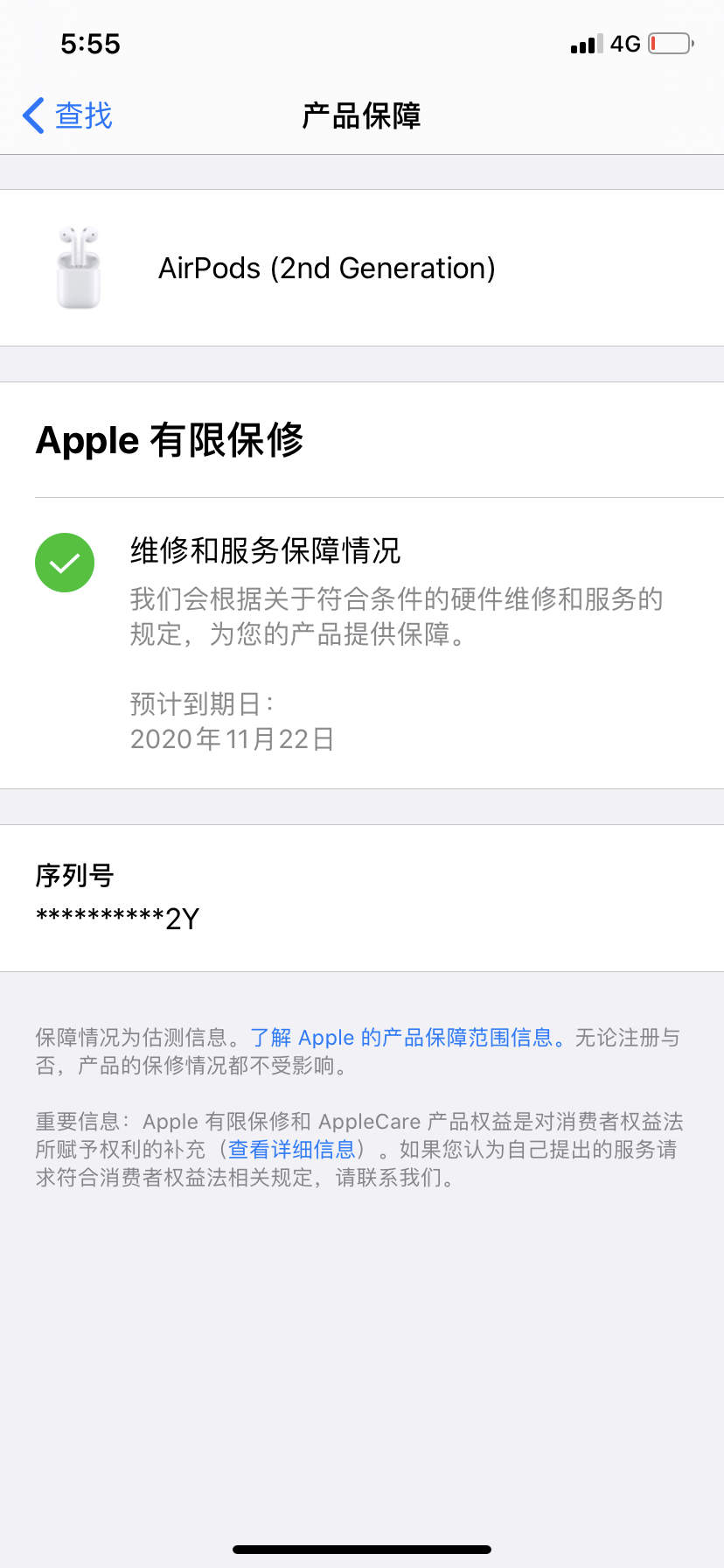Open the 查看详细信息 link

pos(292,1150)
